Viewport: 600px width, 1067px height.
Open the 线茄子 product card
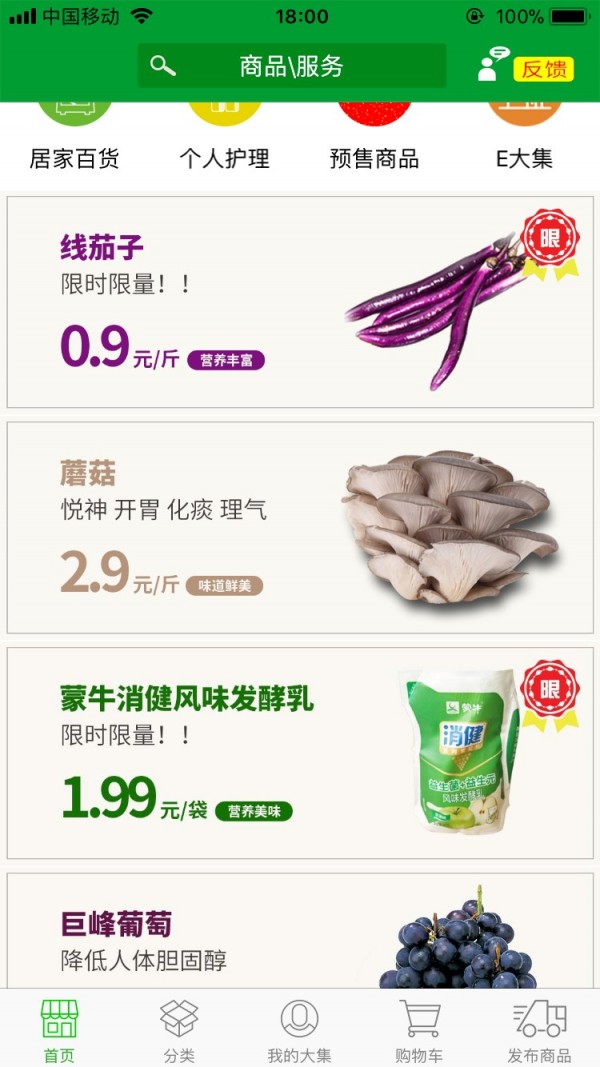click(300, 302)
